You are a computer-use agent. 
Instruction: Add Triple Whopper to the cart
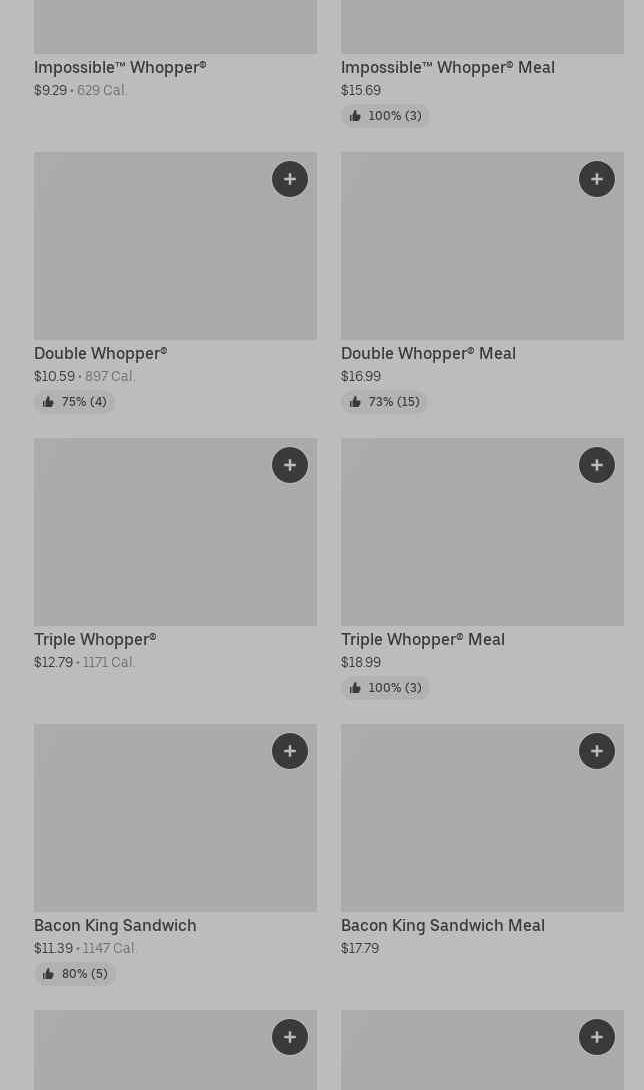290,465
